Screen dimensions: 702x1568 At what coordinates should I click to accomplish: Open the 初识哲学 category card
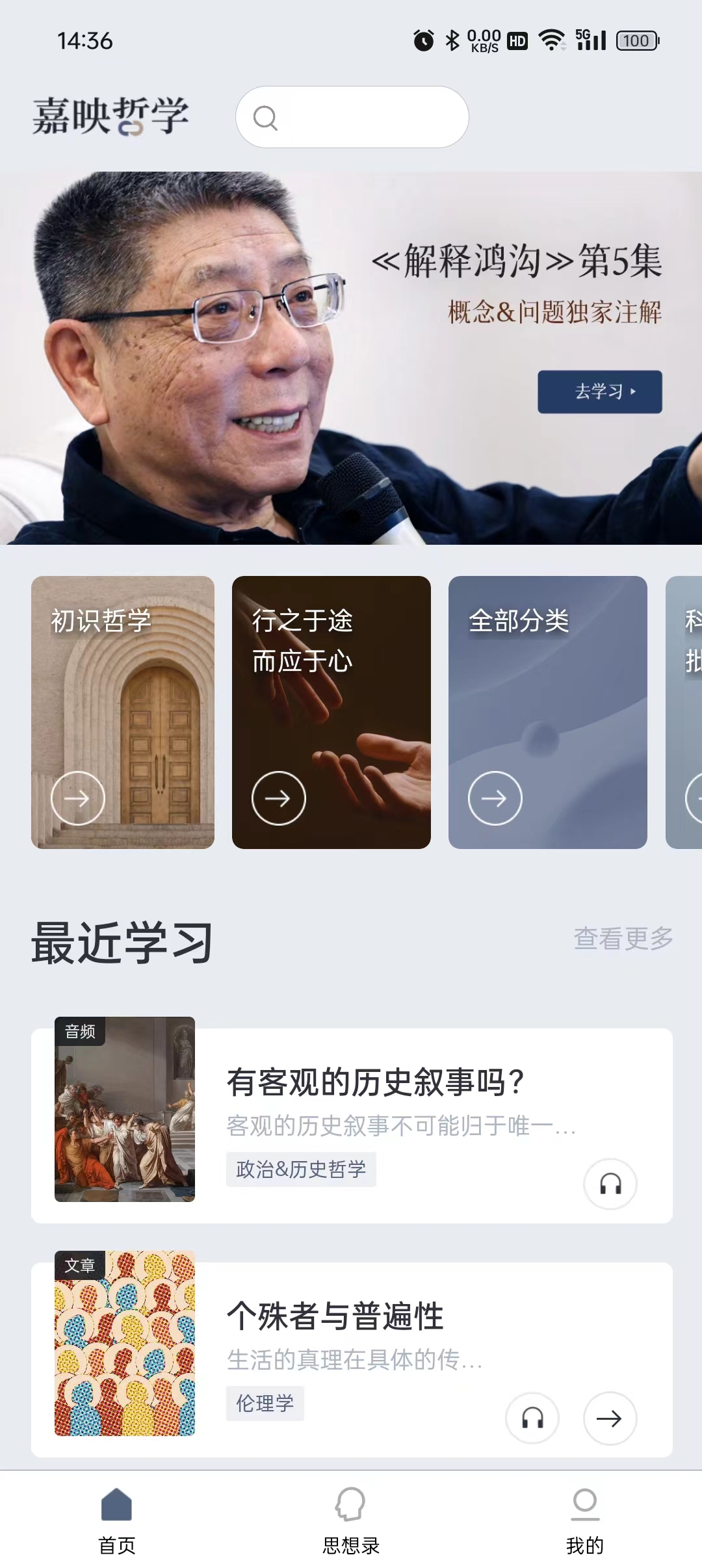coord(123,712)
